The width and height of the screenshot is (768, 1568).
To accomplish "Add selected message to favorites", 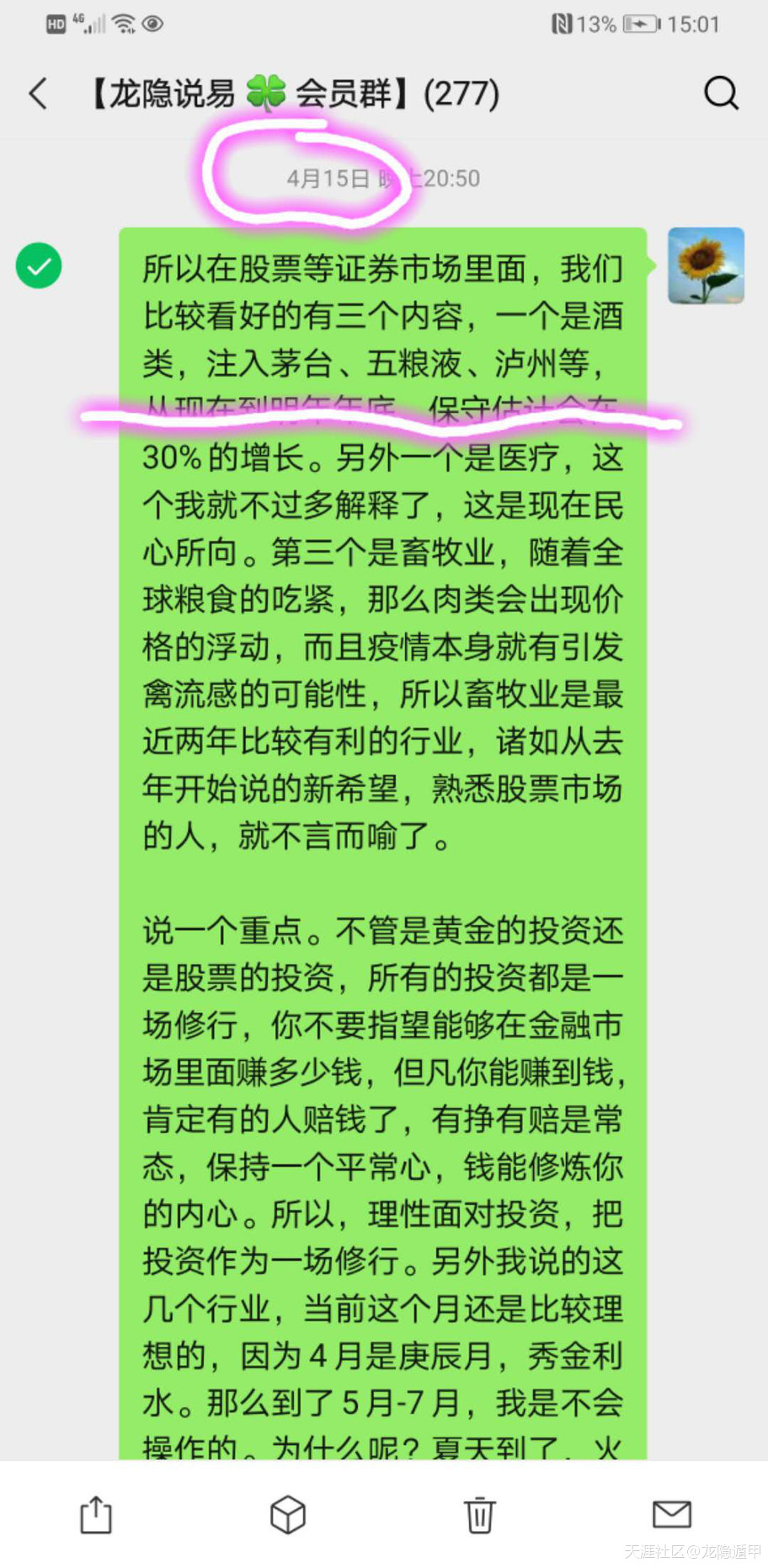I will click(287, 1514).
